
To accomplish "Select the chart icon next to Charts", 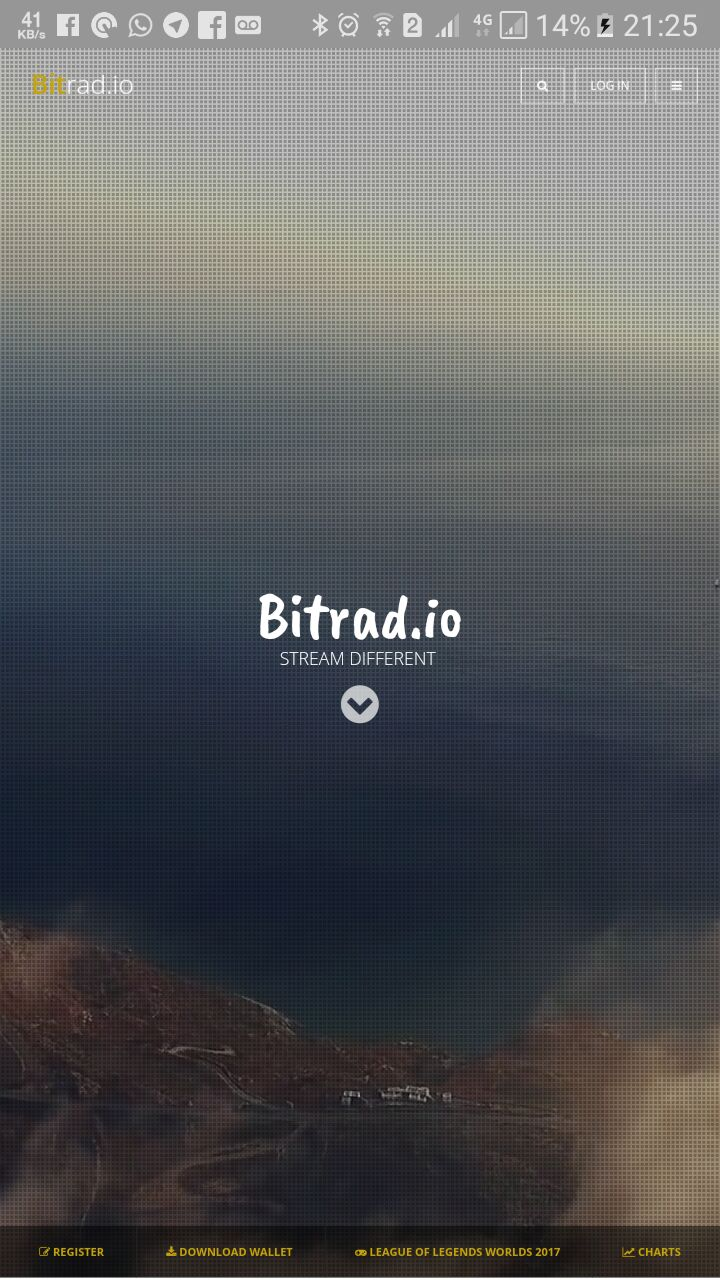I will pos(627,1252).
